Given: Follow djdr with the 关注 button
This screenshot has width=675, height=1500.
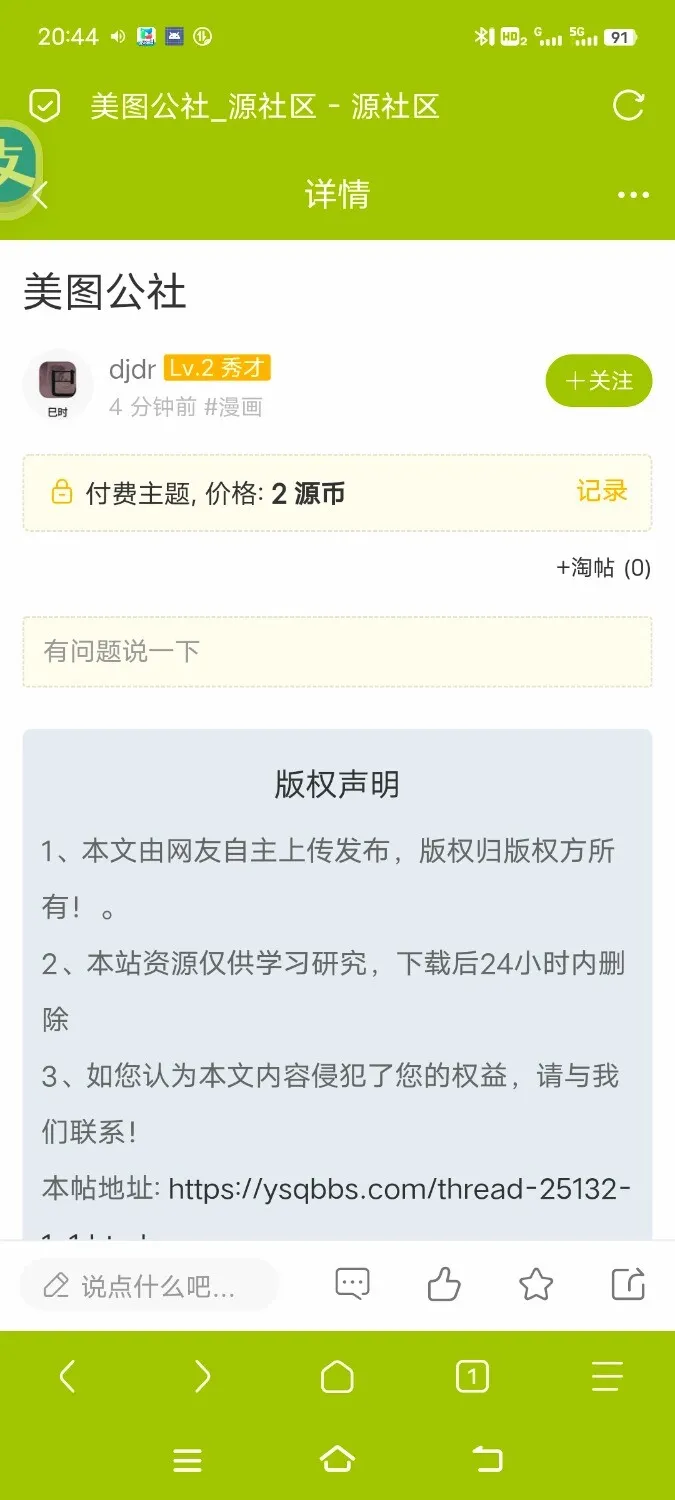Looking at the screenshot, I should 598,381.
